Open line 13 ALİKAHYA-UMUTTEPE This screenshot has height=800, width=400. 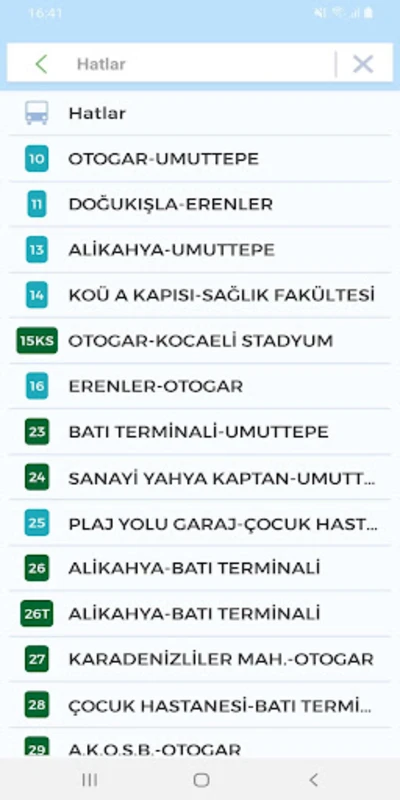coord(200,249)
